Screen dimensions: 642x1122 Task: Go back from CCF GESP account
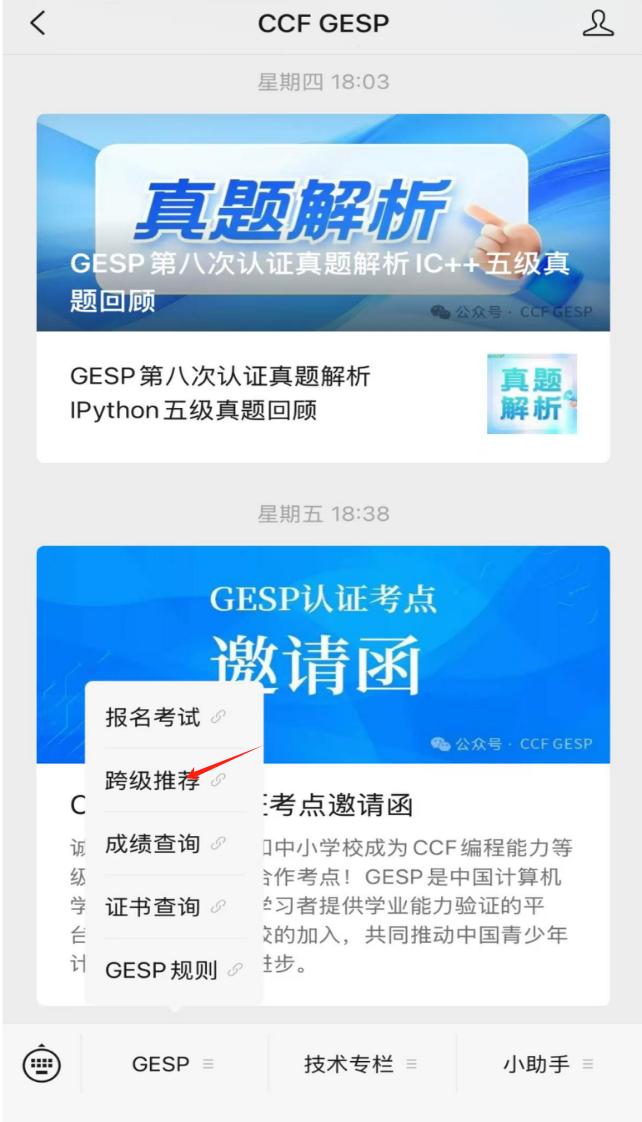coord(38,23)
